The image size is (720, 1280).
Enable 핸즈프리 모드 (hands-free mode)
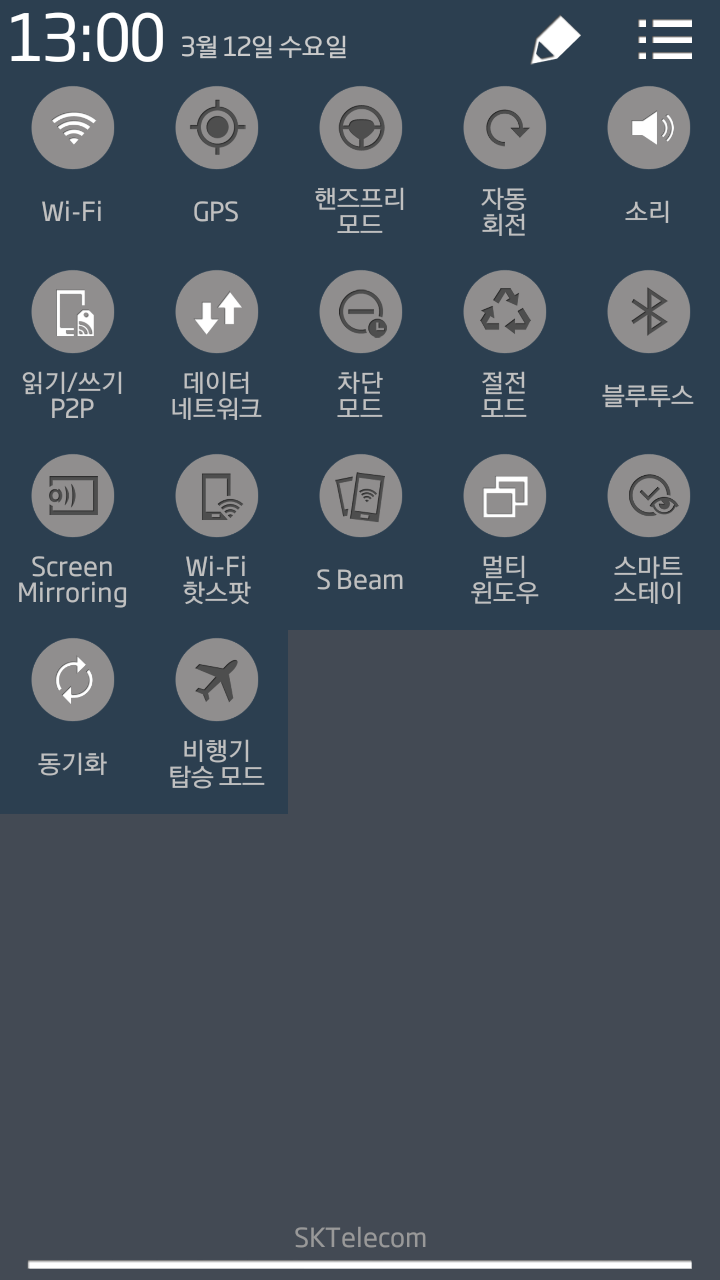pos(361,128)
